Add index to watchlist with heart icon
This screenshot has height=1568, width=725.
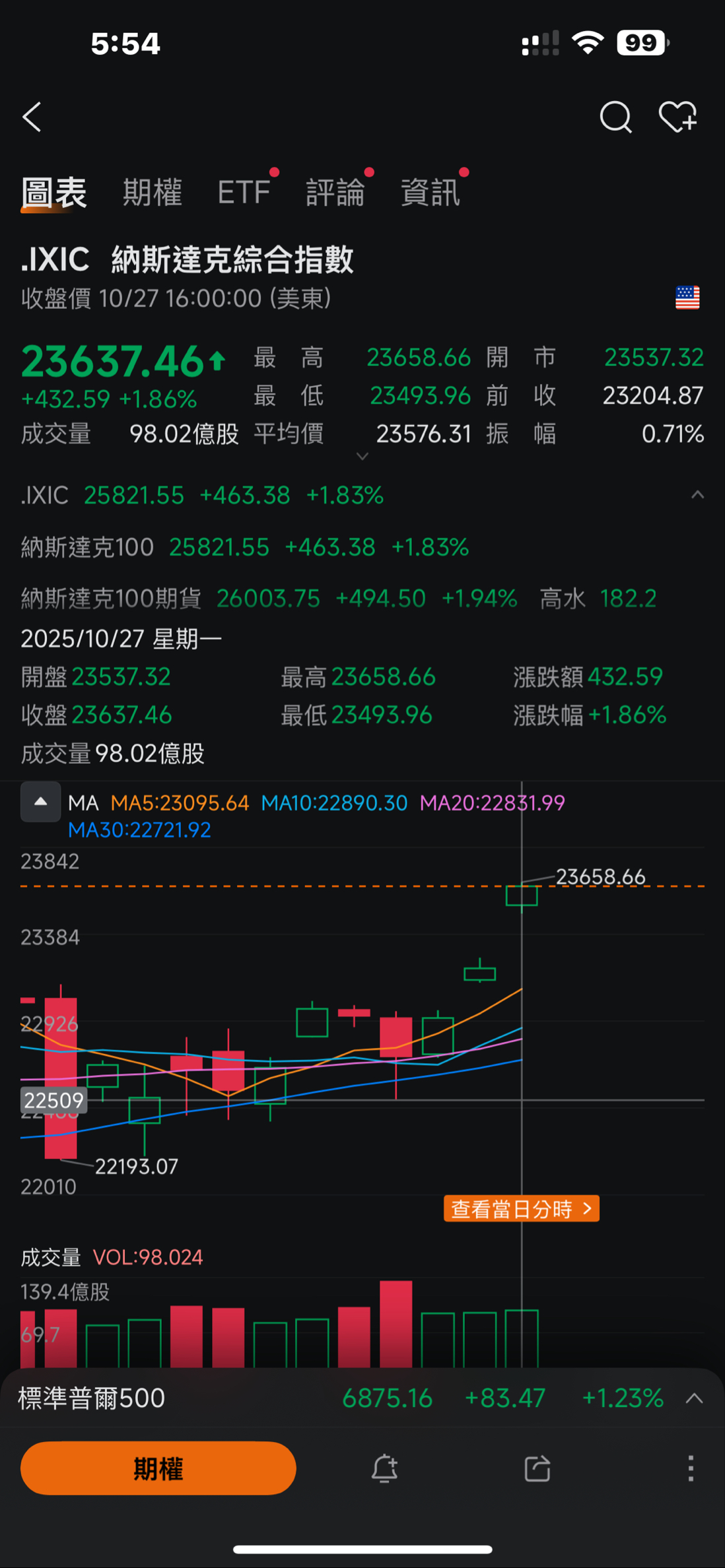point(677,117)
